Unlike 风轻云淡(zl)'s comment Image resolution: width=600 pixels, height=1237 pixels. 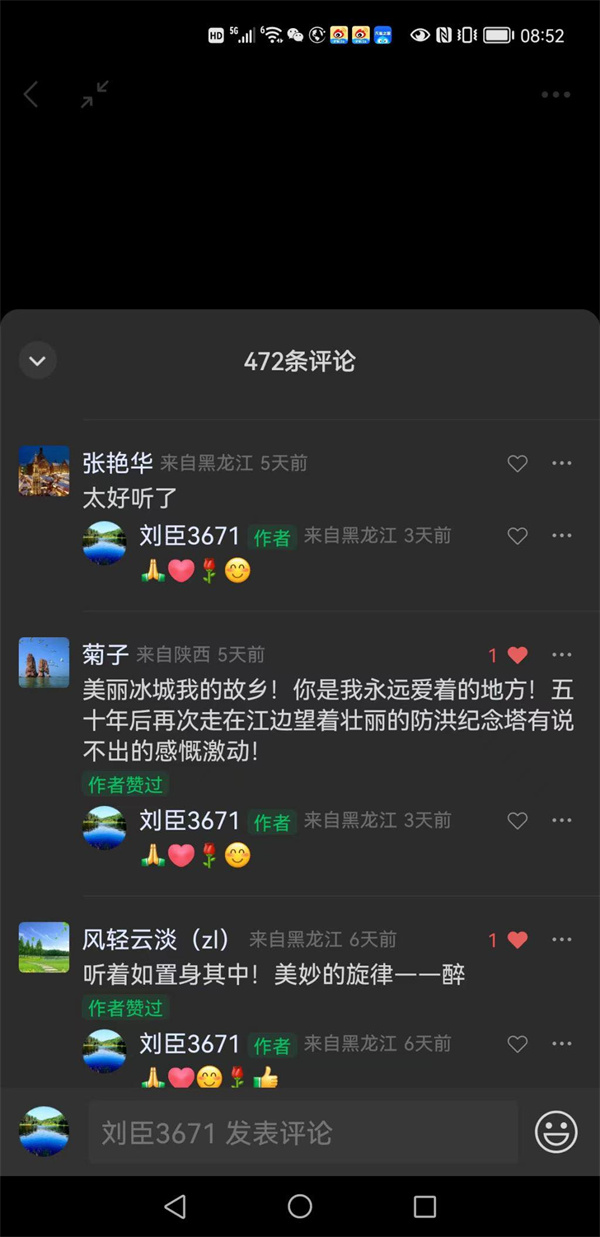(x=517, y=940)
